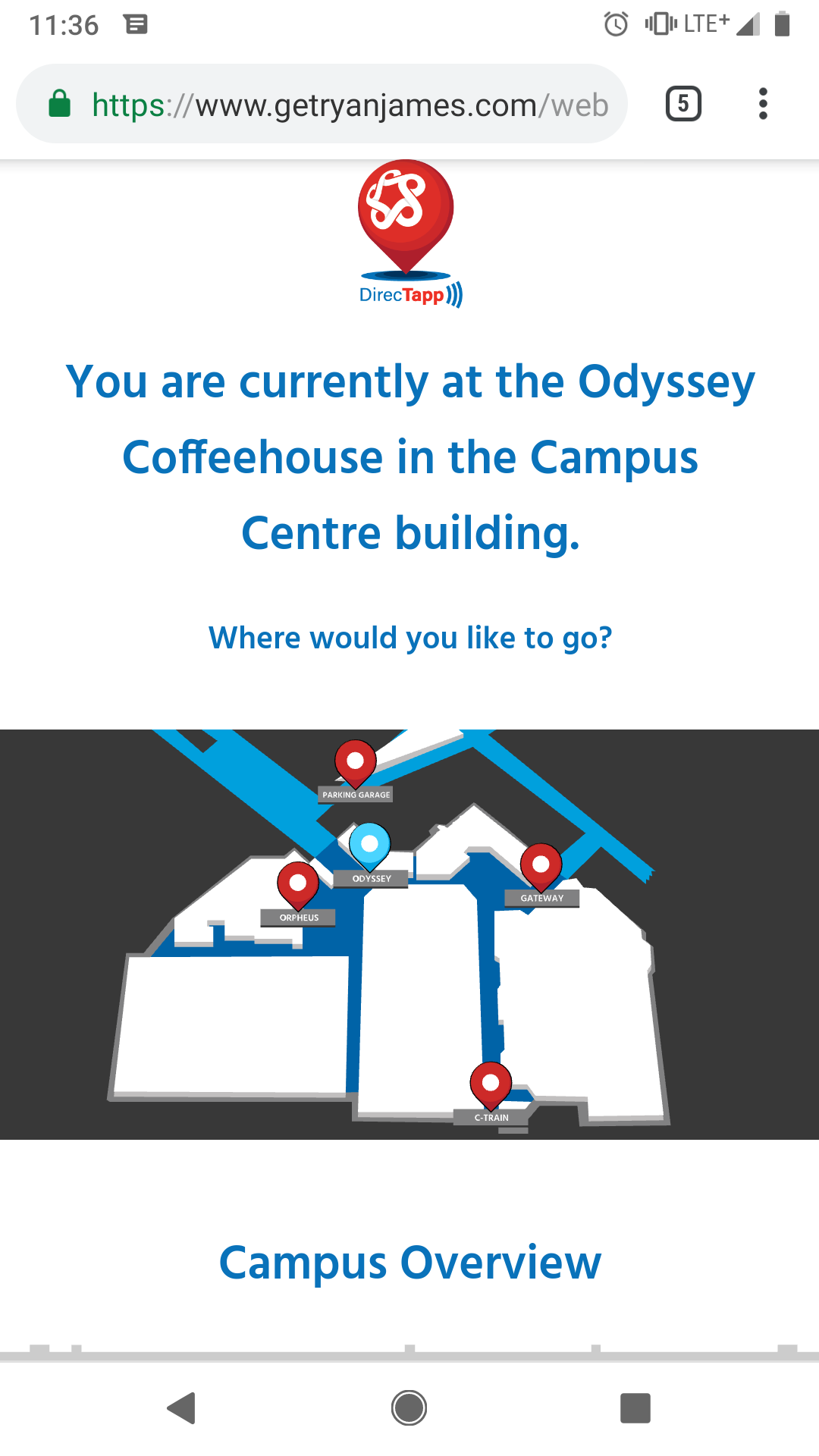819x1456 pixels.
Task: Select the Parking Garage map pin
Action: pyautogui.click(x=355, y=763)
